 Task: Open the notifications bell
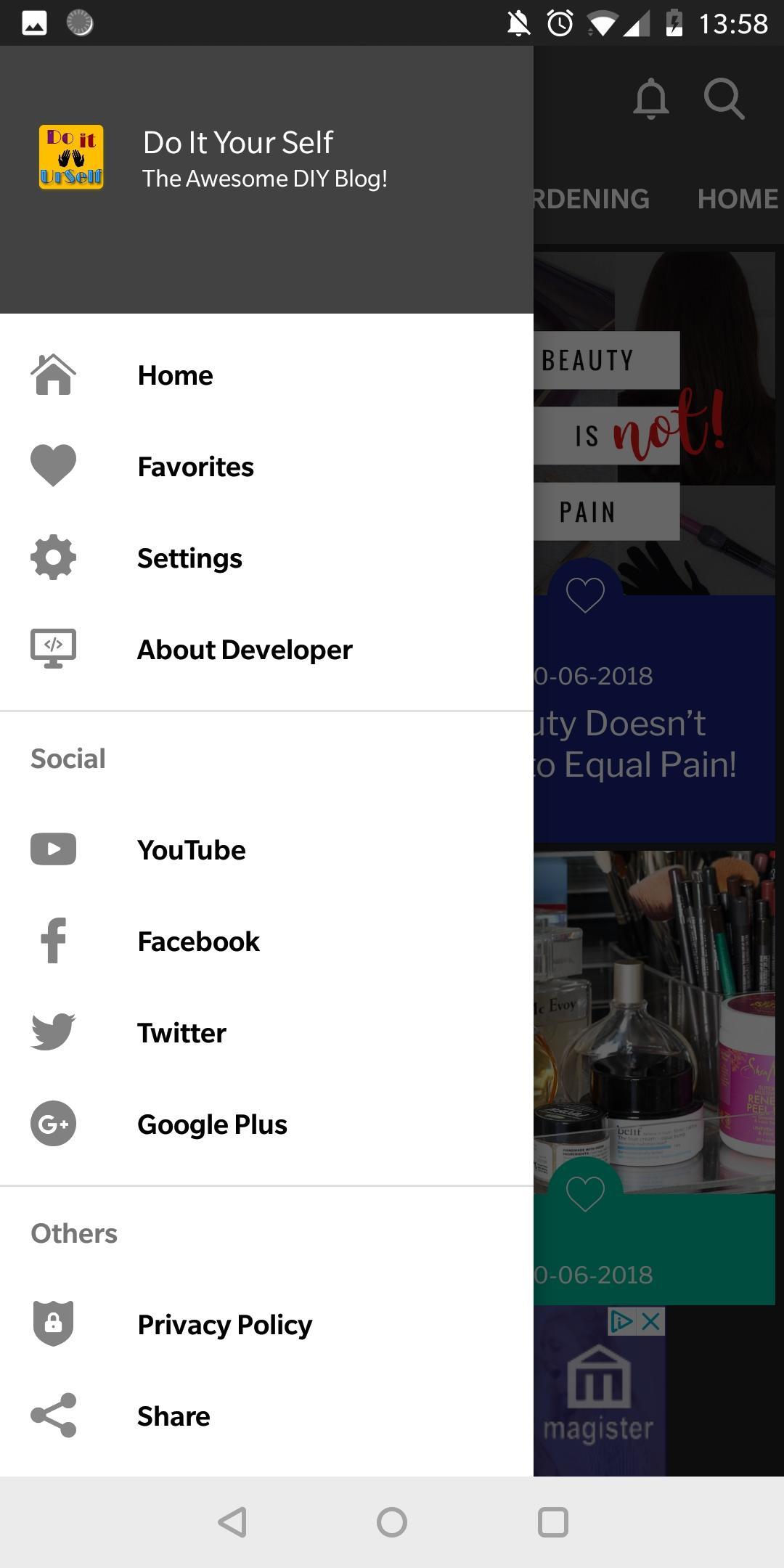pos(651,99)
